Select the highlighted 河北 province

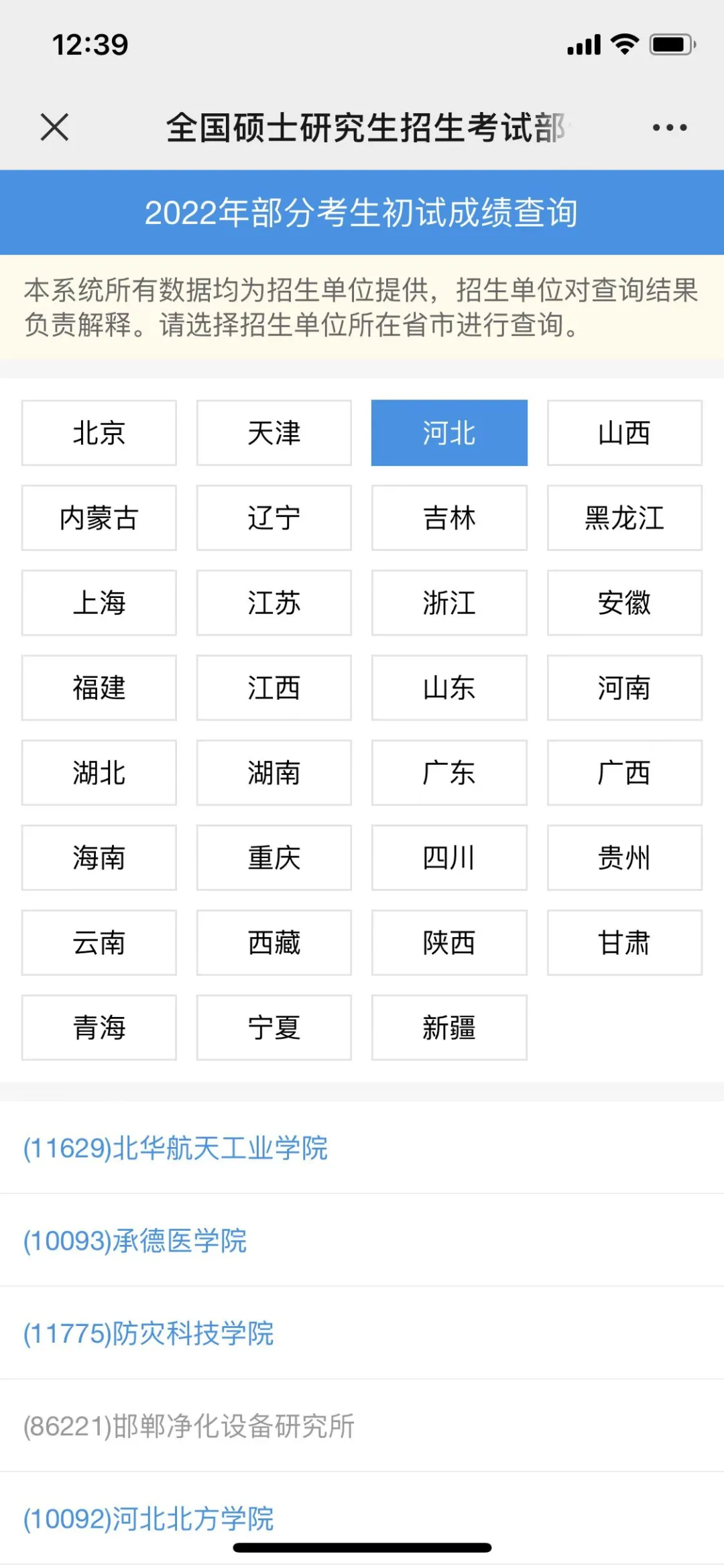[449, 432]
